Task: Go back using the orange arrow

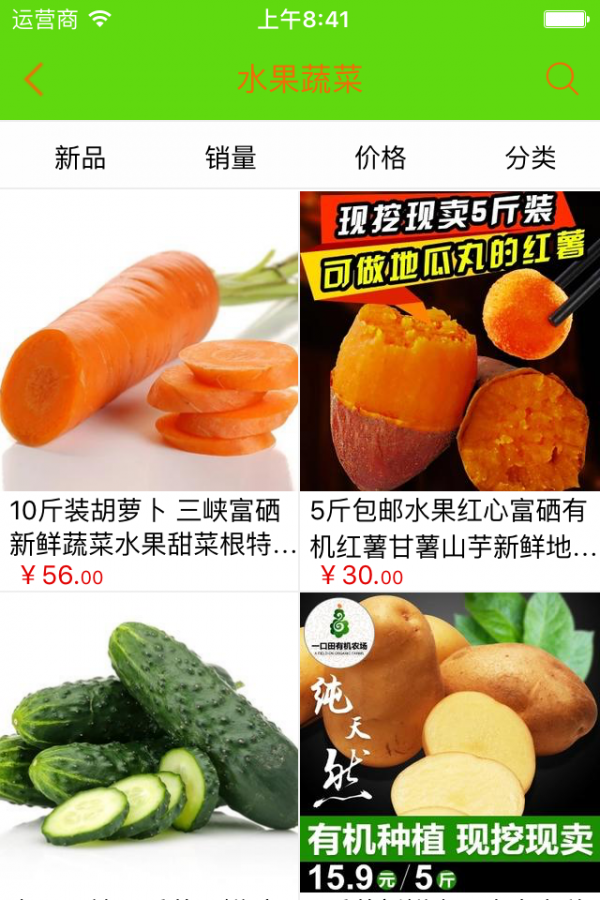Action: coord(34,79)
